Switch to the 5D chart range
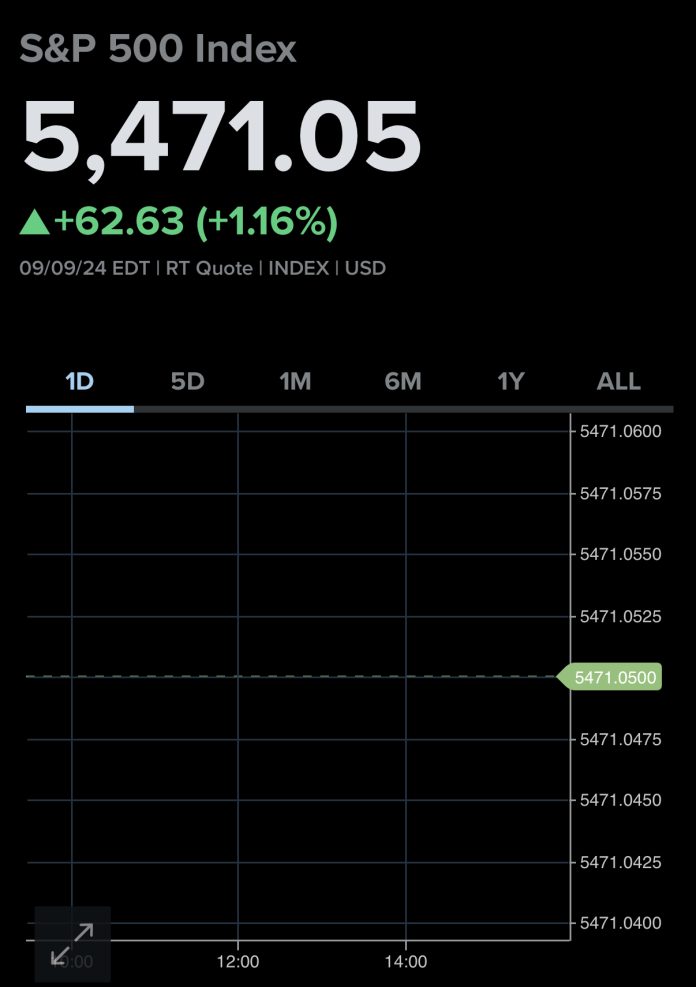 [187, 382]
